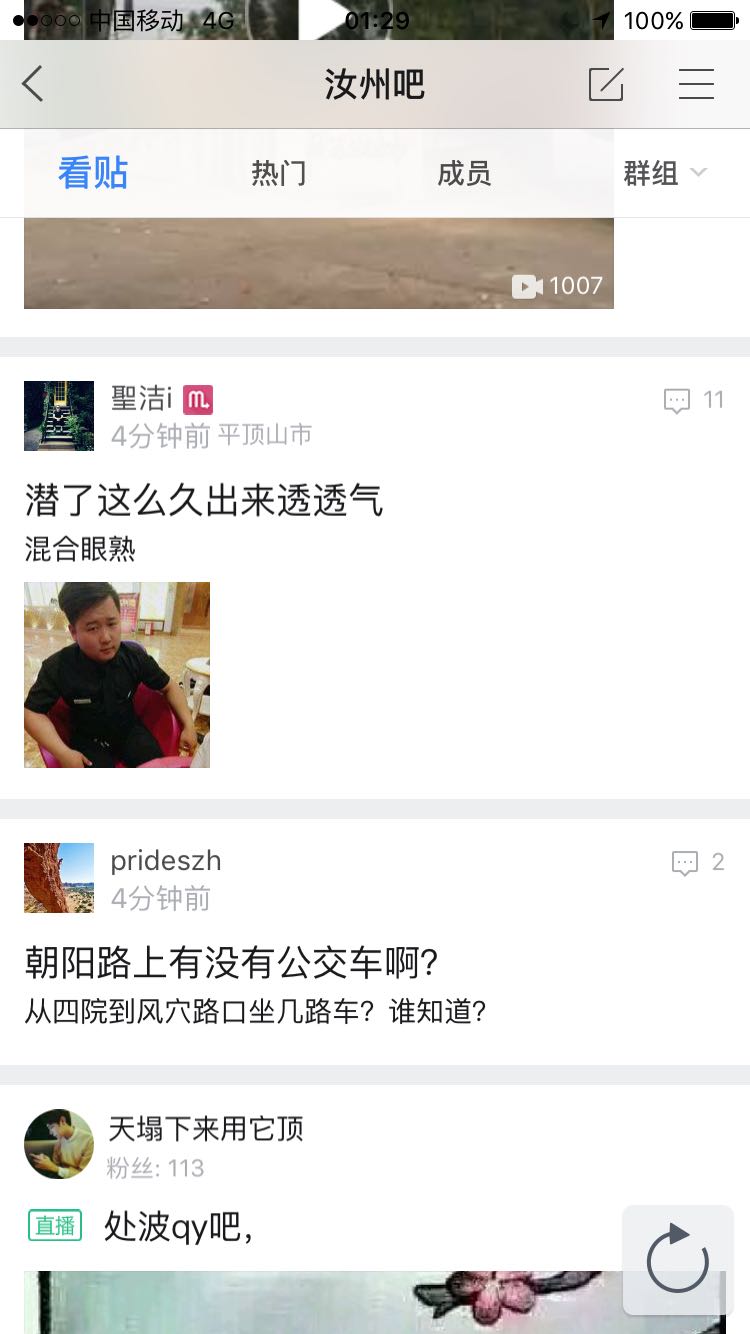750x1334 pixels.
Task: Switch to the 看贴 tab
Action: 93,173
